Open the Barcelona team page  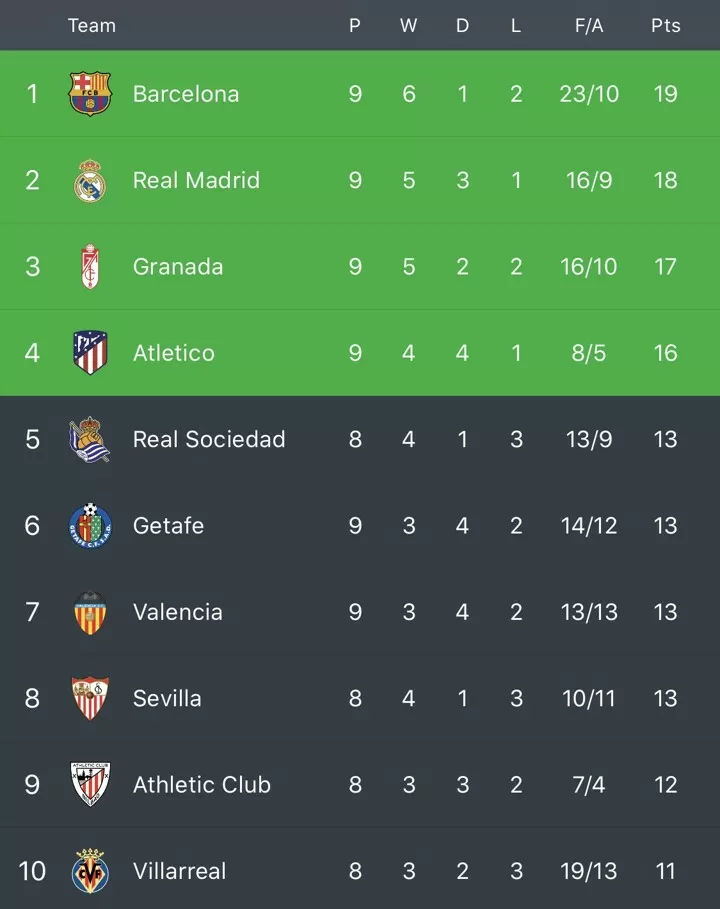[186, 93]
